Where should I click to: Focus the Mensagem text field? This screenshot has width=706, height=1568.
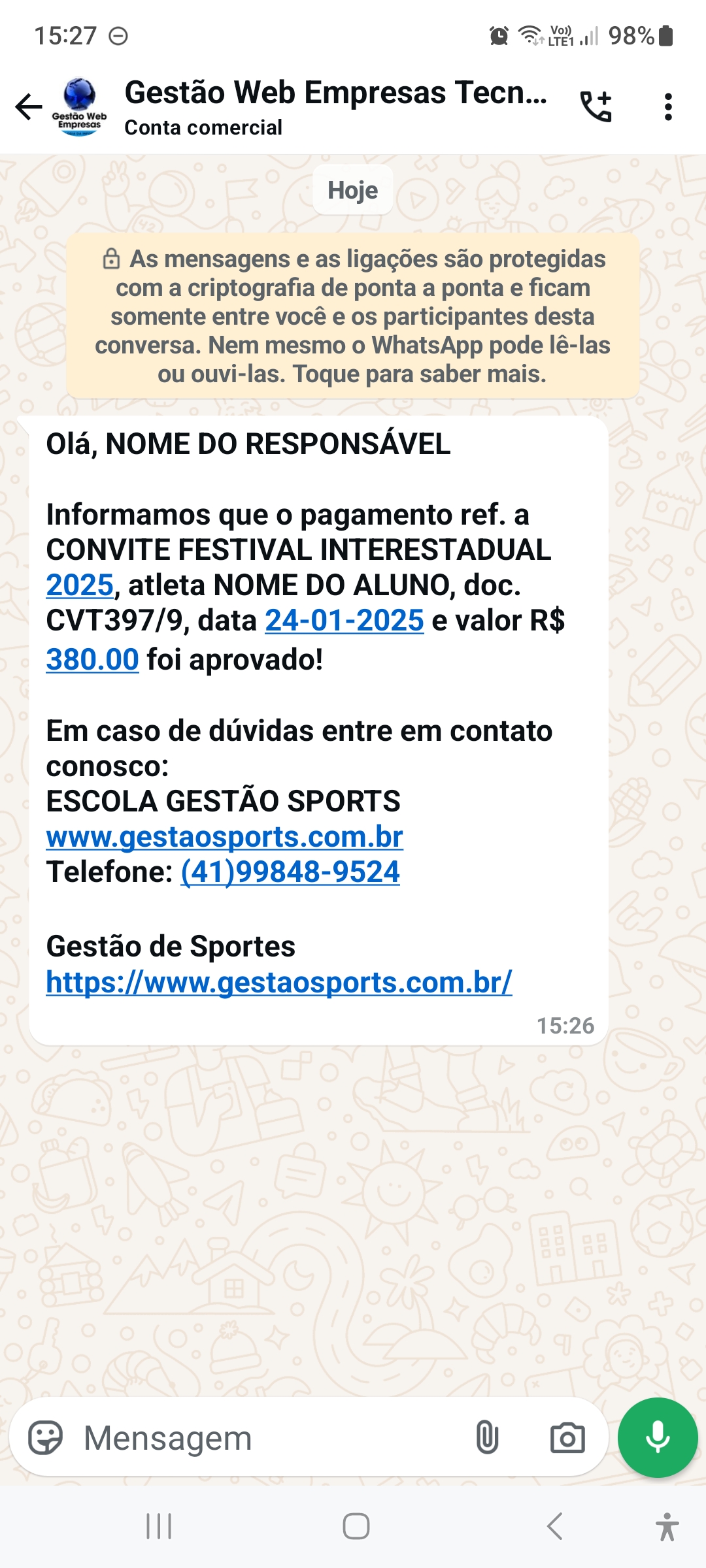point(261,1438)
